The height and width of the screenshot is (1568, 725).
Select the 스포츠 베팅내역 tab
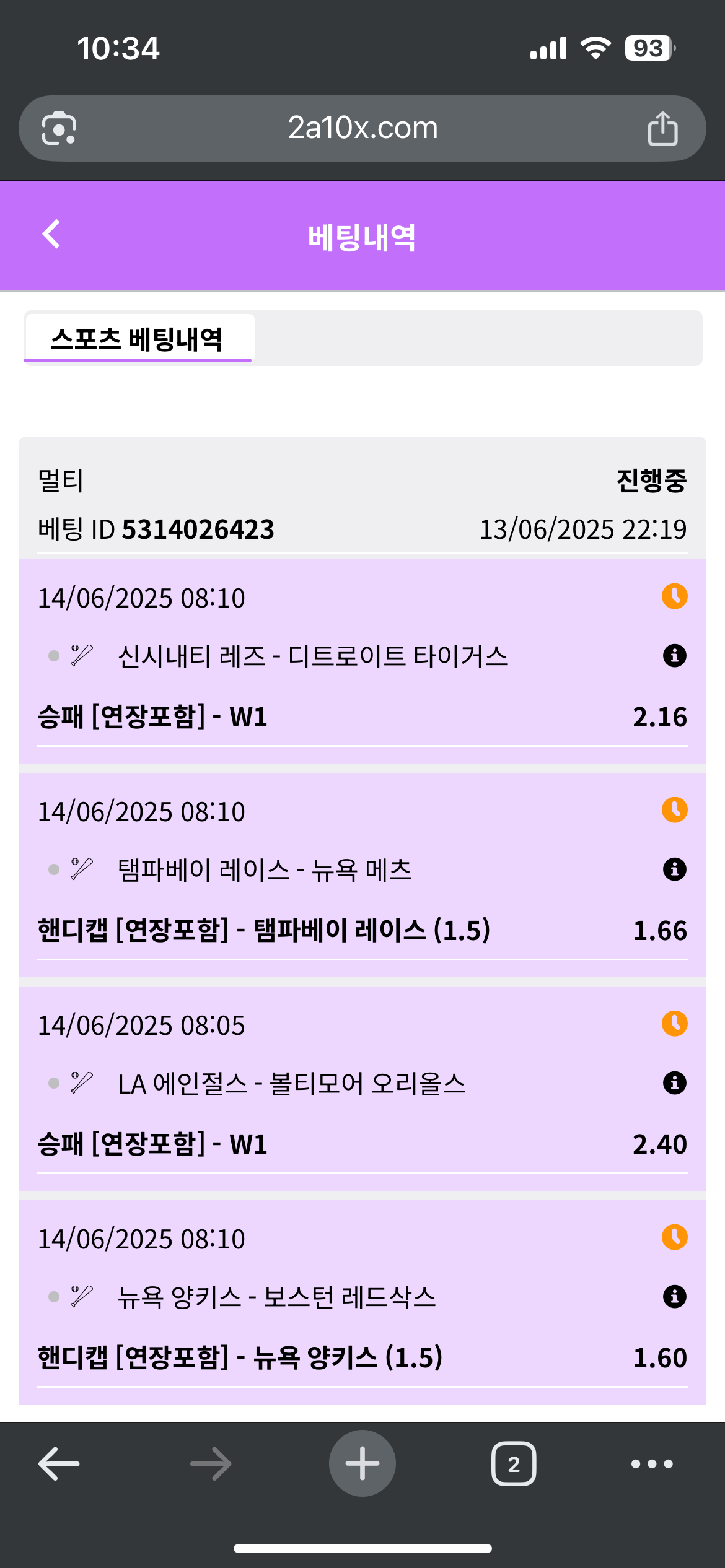[138, 339]
